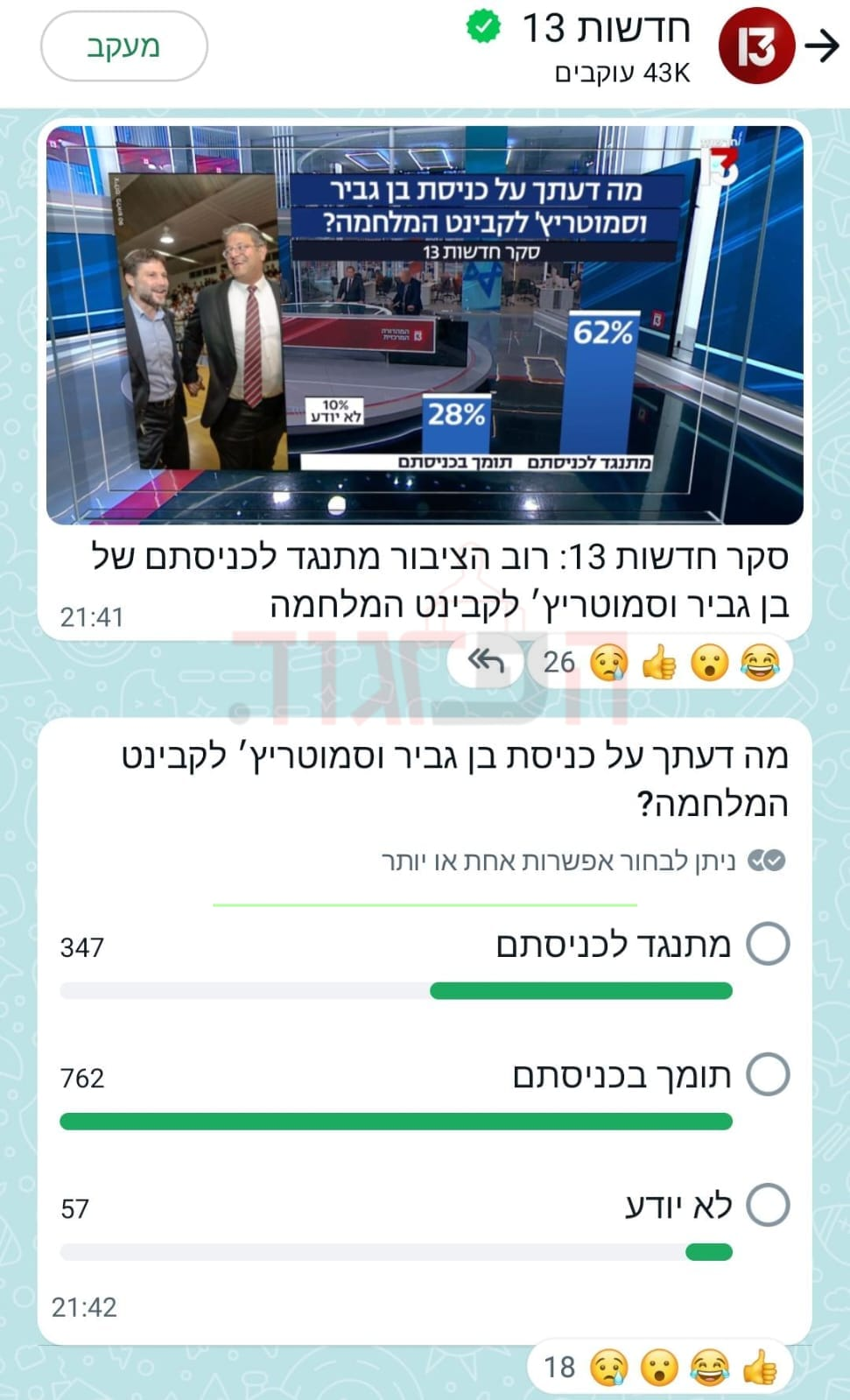Select the מתנגד לכניסתם poll option
The height and width of the screenshot is (1400, 850).
[768, 945]
